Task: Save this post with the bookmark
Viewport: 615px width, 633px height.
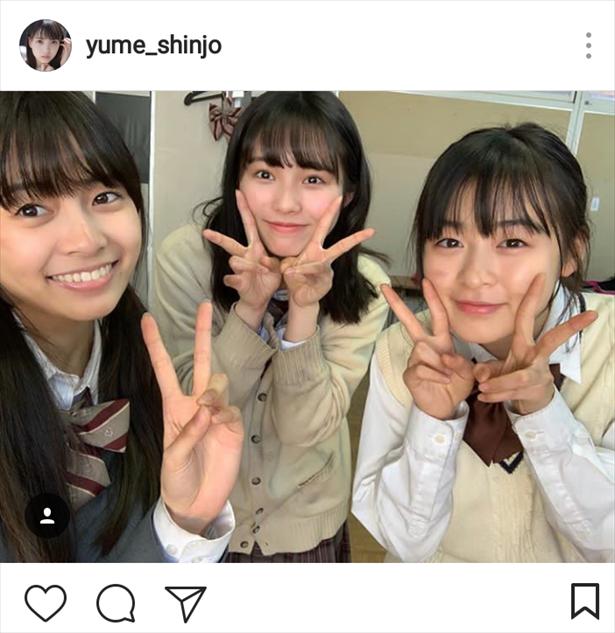Action: tap(584, 601)
